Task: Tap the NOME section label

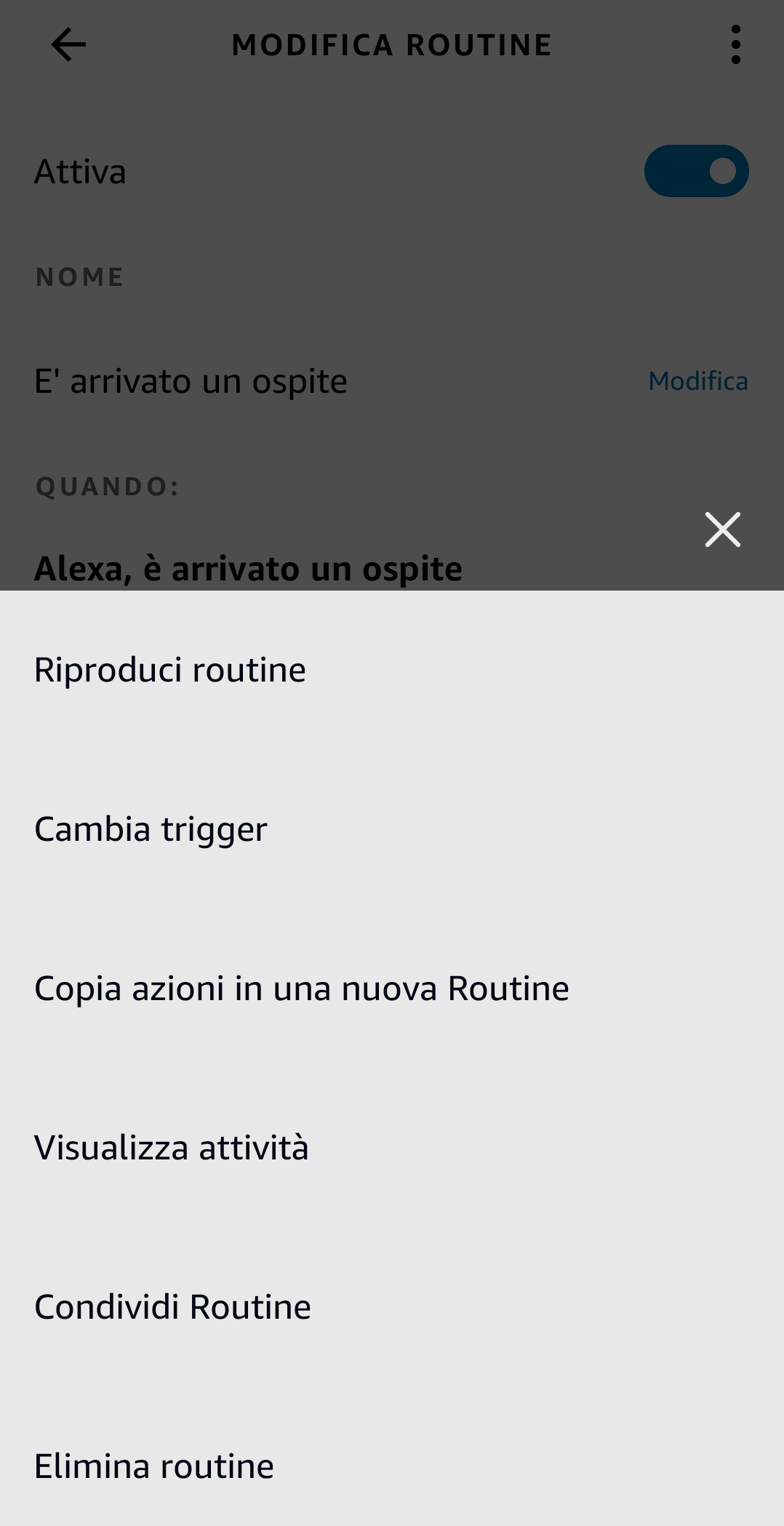Action: [x=79, y=276]
